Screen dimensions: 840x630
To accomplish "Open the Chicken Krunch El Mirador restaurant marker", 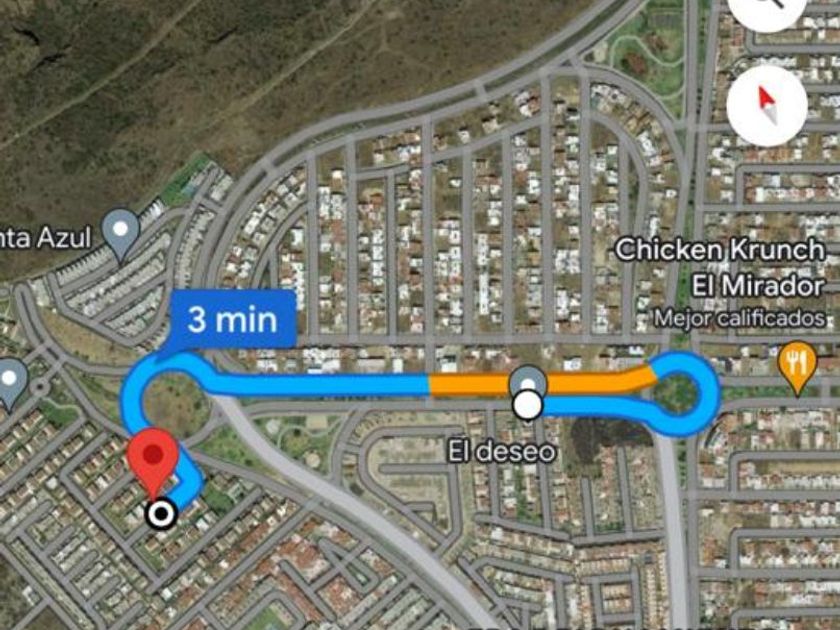I will (796, 367).
